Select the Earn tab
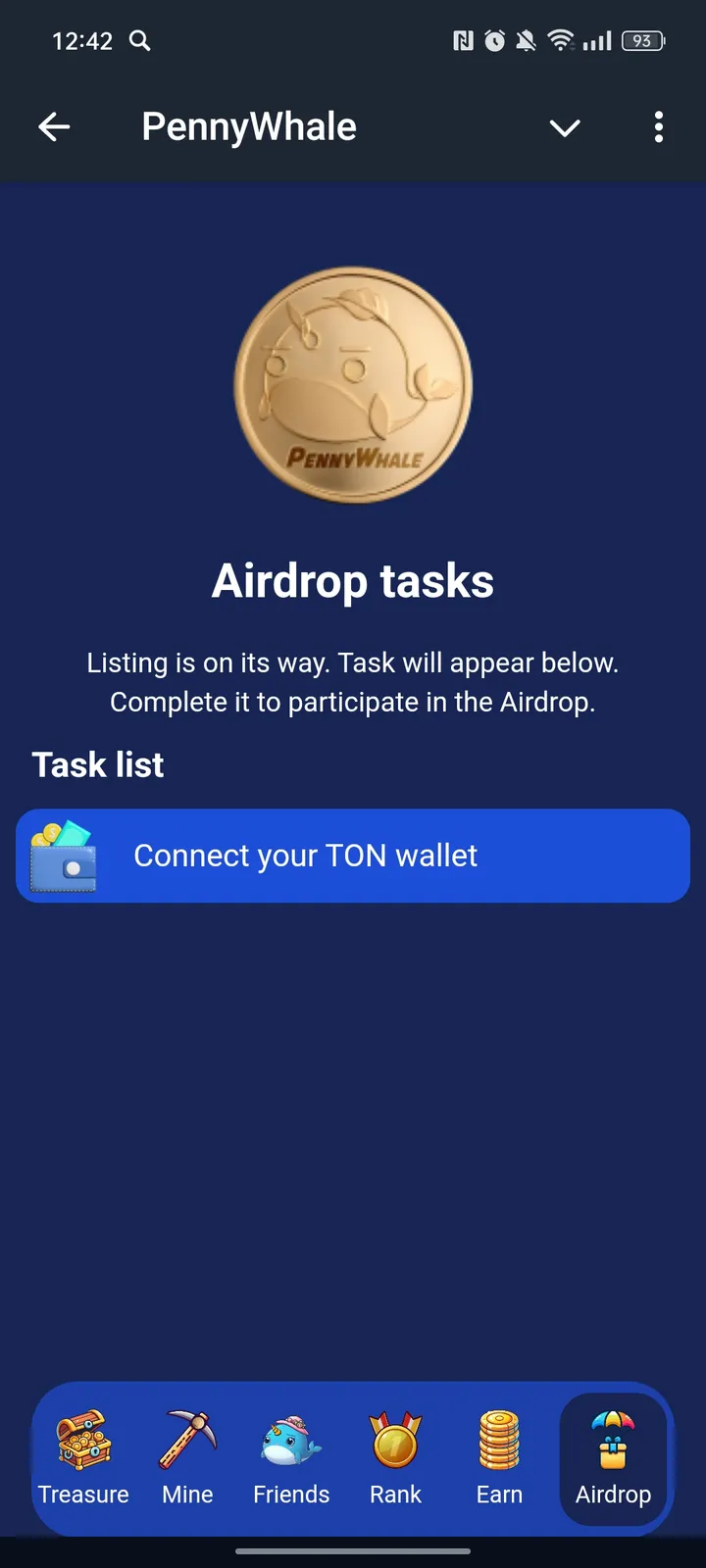 (x=499, y=1457)
